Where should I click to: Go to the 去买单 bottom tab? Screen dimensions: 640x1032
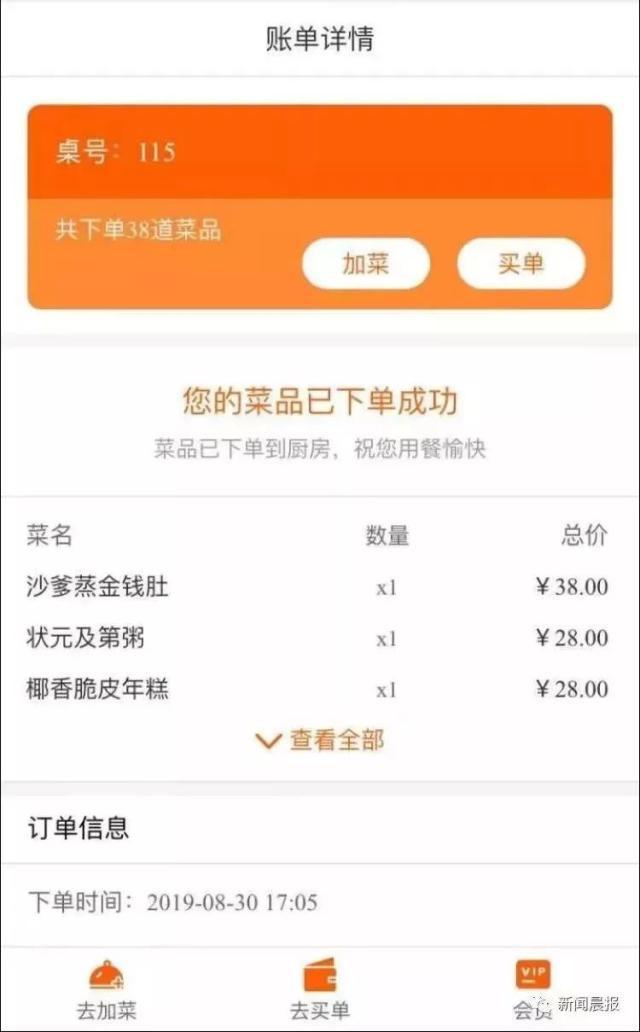click(x=320, y=989)
